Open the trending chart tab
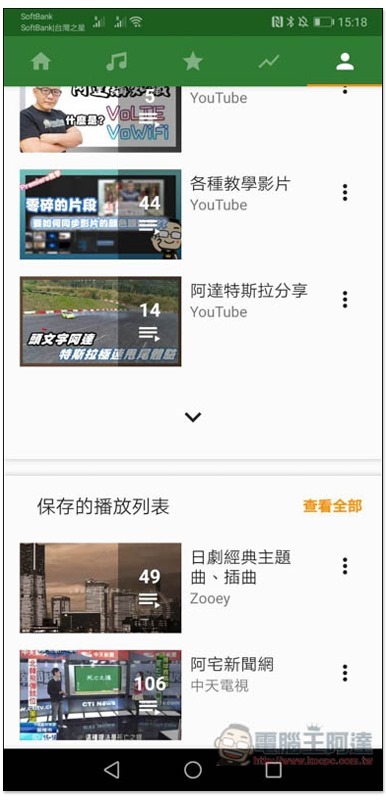 point(269,62)
